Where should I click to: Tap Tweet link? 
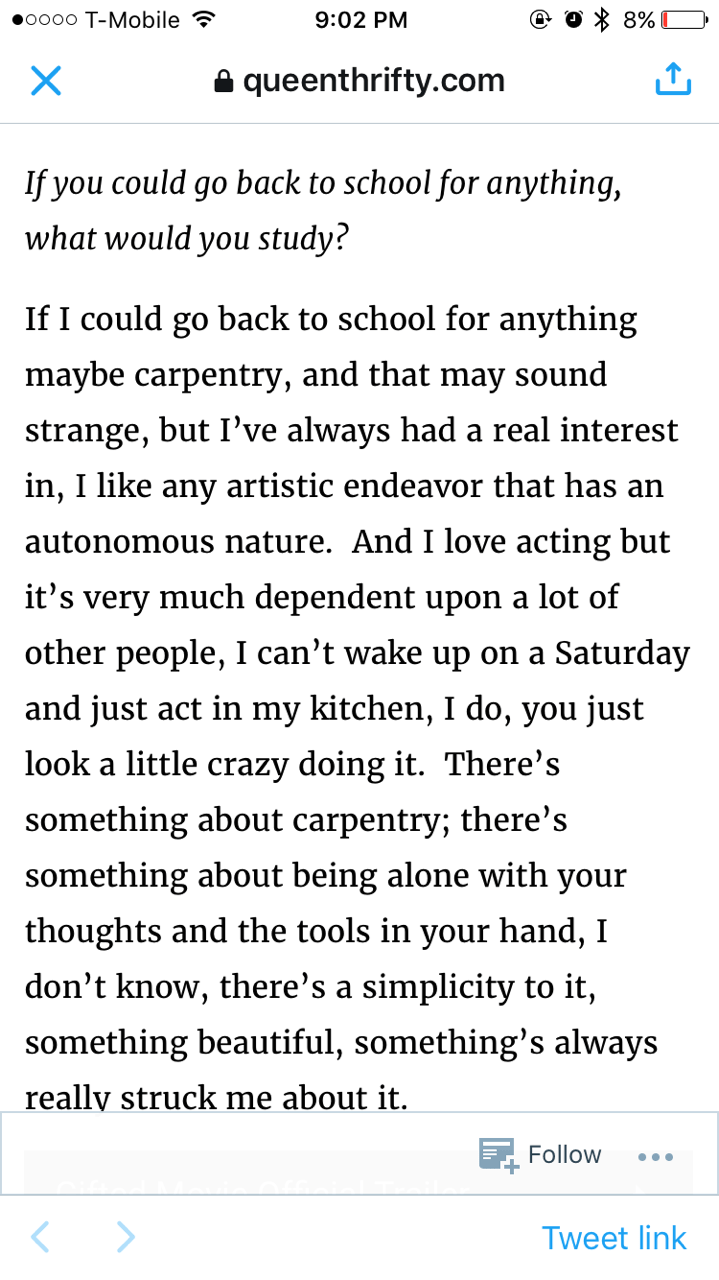pos(614,1237)
